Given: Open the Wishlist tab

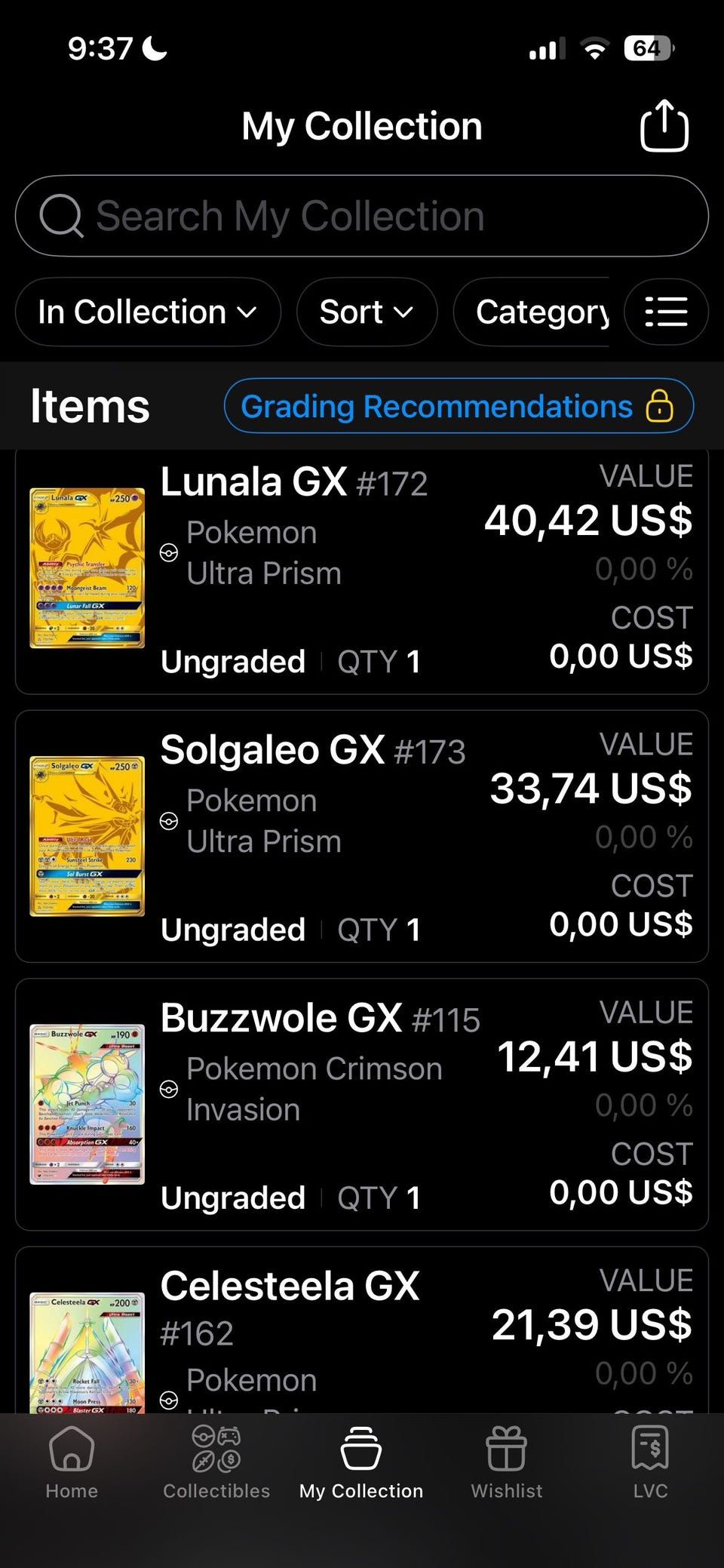Looking at the screenshot, I should [506, 1464].
